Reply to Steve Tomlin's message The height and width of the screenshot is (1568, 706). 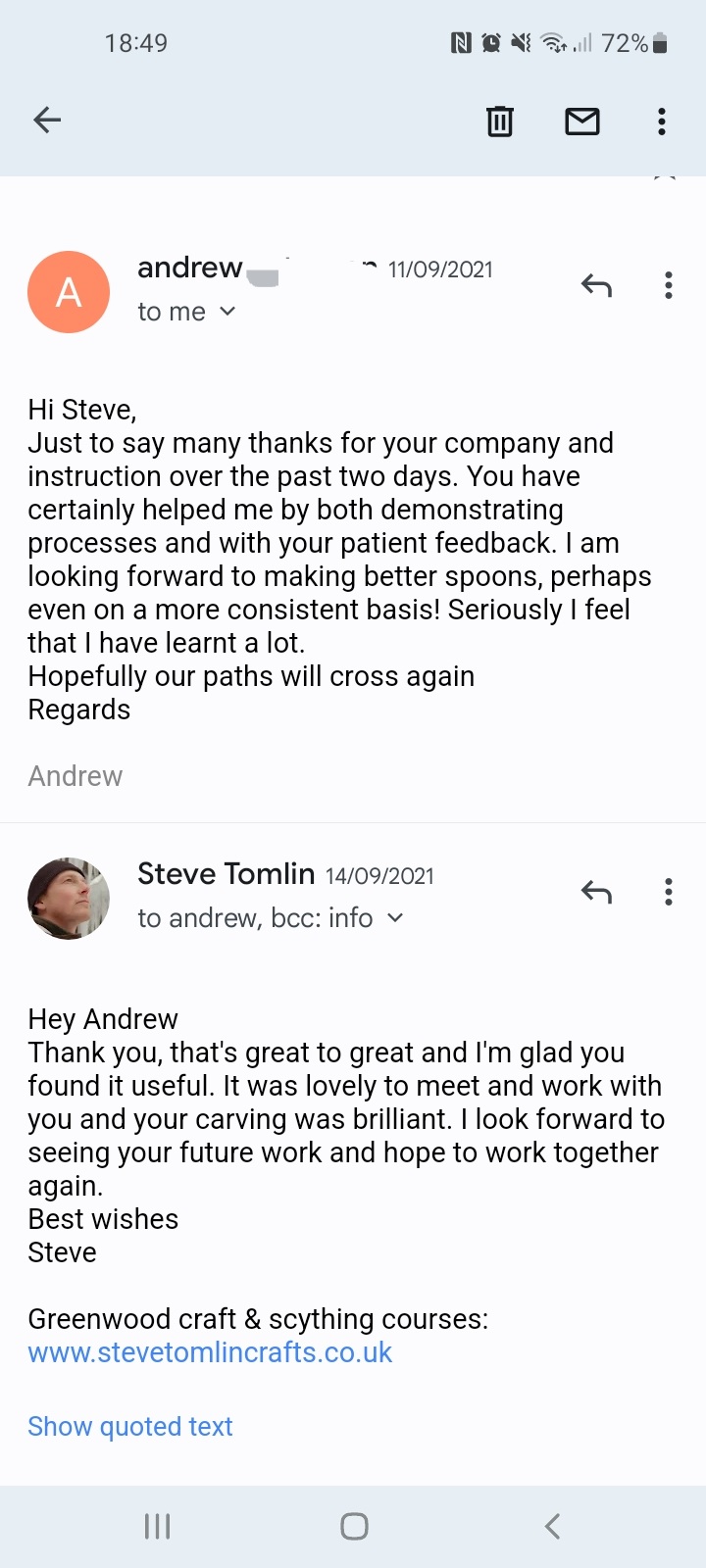[596, 892]
